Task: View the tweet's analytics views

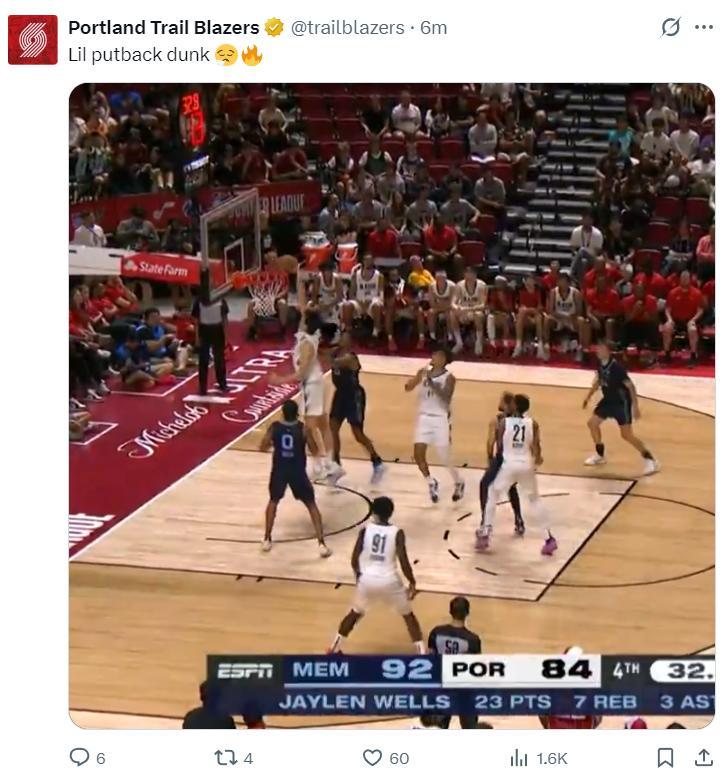Action: 520,758
